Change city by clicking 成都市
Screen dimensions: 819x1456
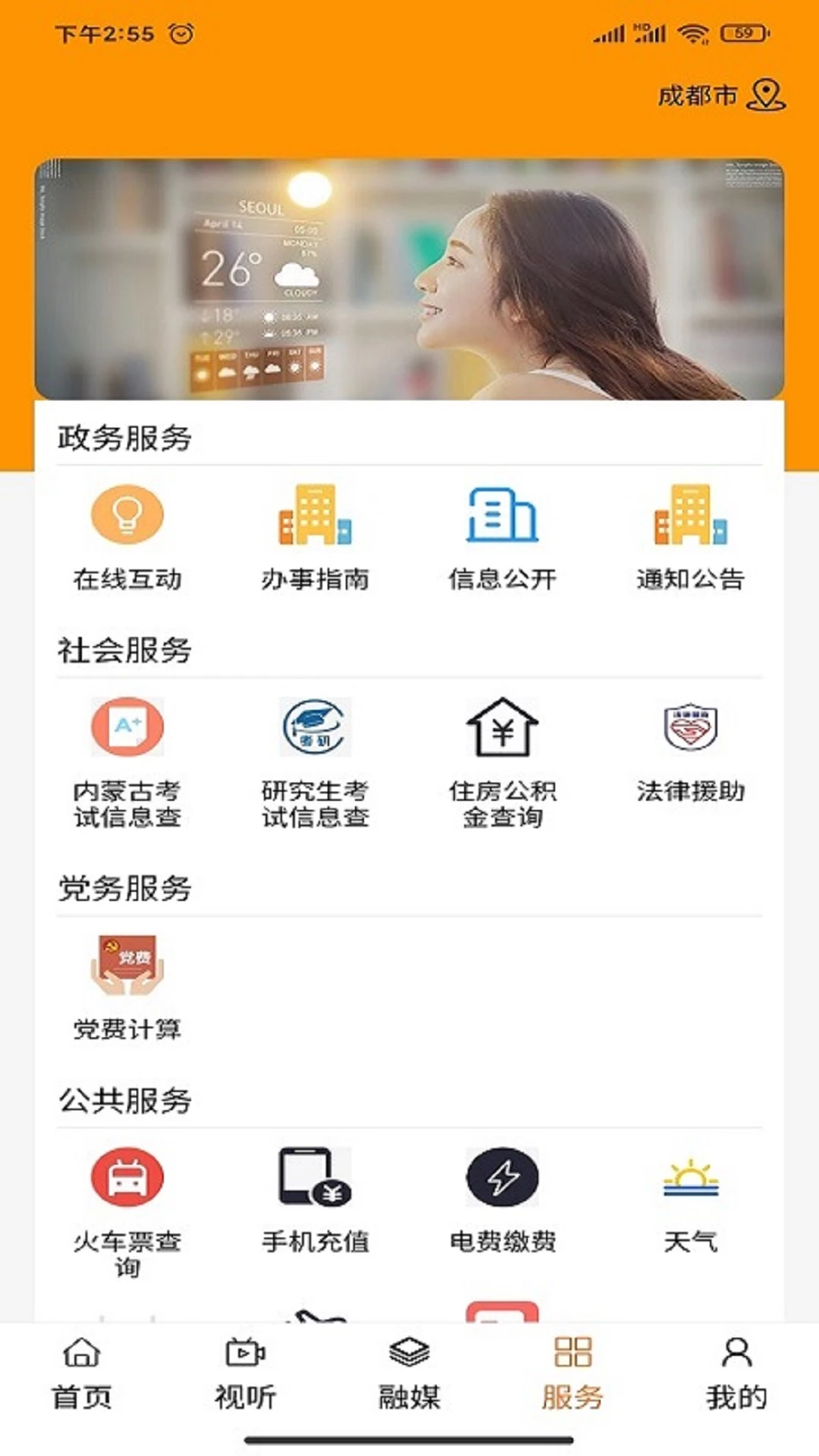[x=698, y=96]
